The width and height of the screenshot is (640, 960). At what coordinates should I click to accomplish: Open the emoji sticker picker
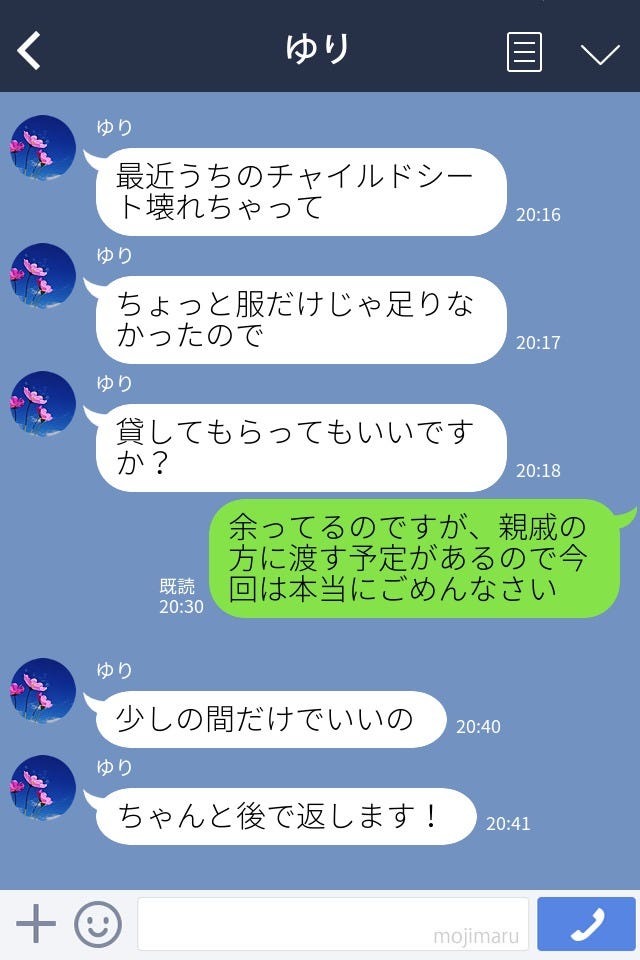pyautogui.click(x=98, y=924)
